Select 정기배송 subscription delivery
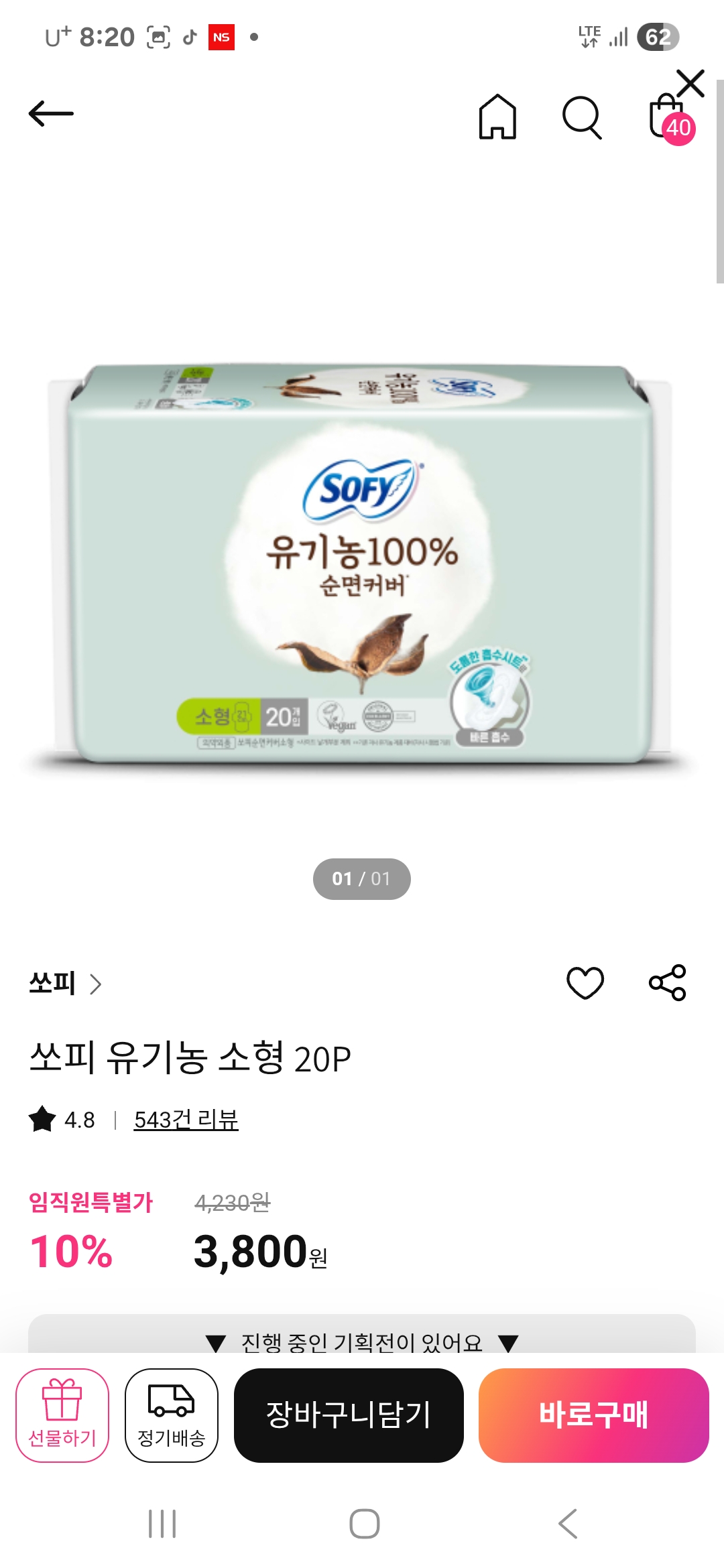The height and width of the screenshot is (1568, 724). [x=172, y=1415]
